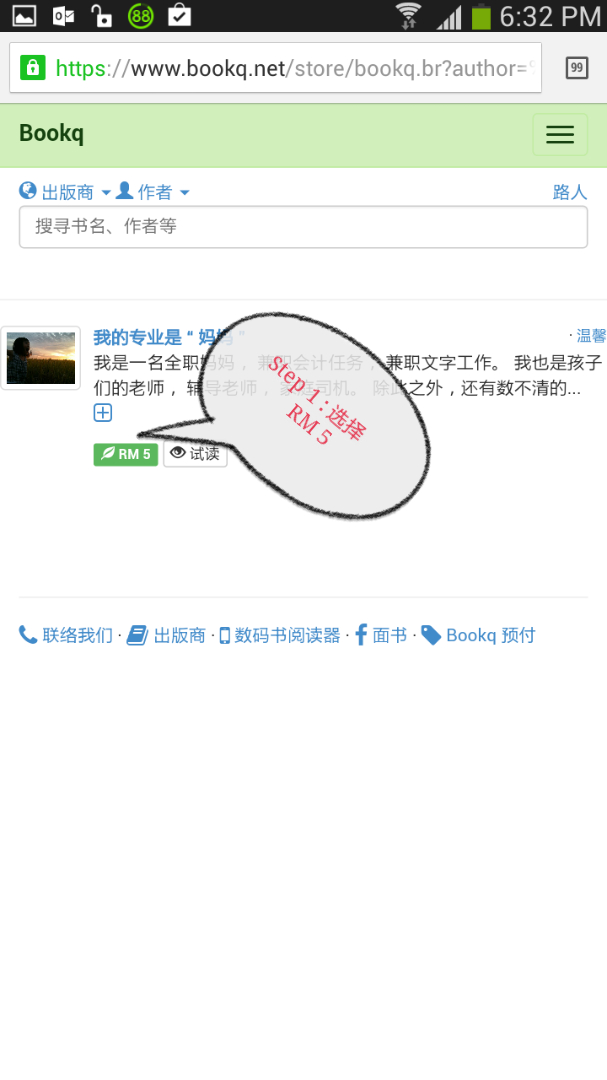The width and height of the screenshot is (607, 1080).
Task: Focus the 搜寻书名、作者等 search field
Action: click(x=303, y=227)
